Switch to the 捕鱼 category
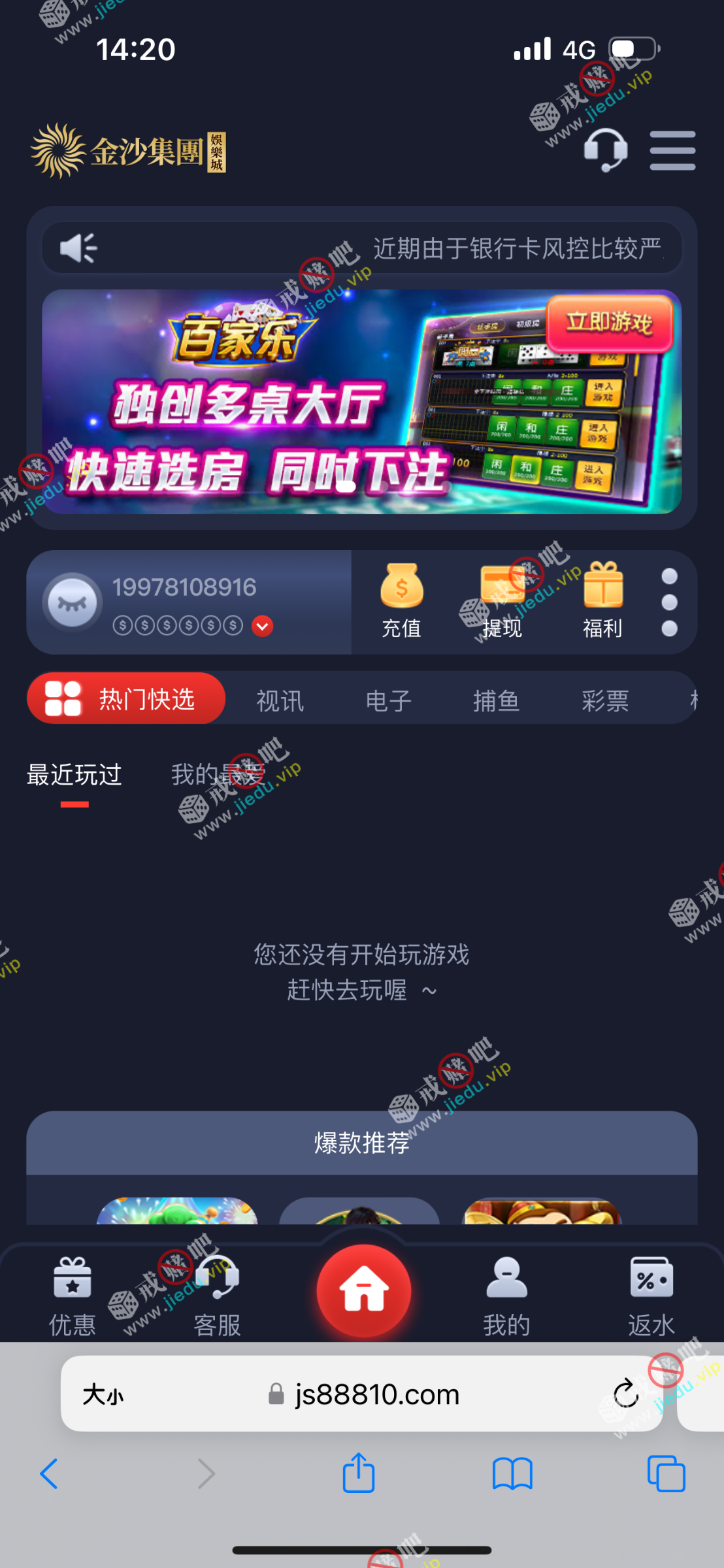724x1568 pixels. 496,700
